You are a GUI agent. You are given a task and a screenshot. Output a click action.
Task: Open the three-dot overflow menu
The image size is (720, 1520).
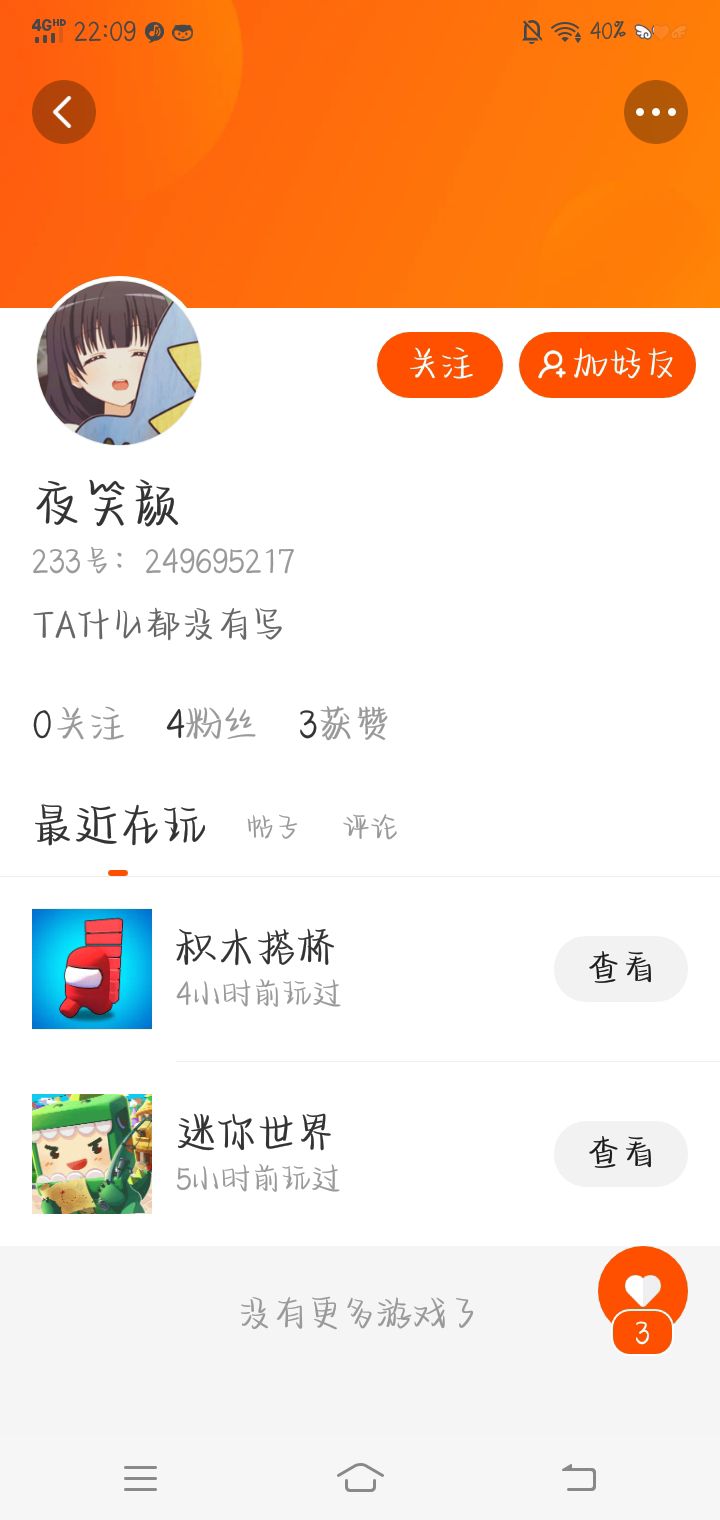655,112
